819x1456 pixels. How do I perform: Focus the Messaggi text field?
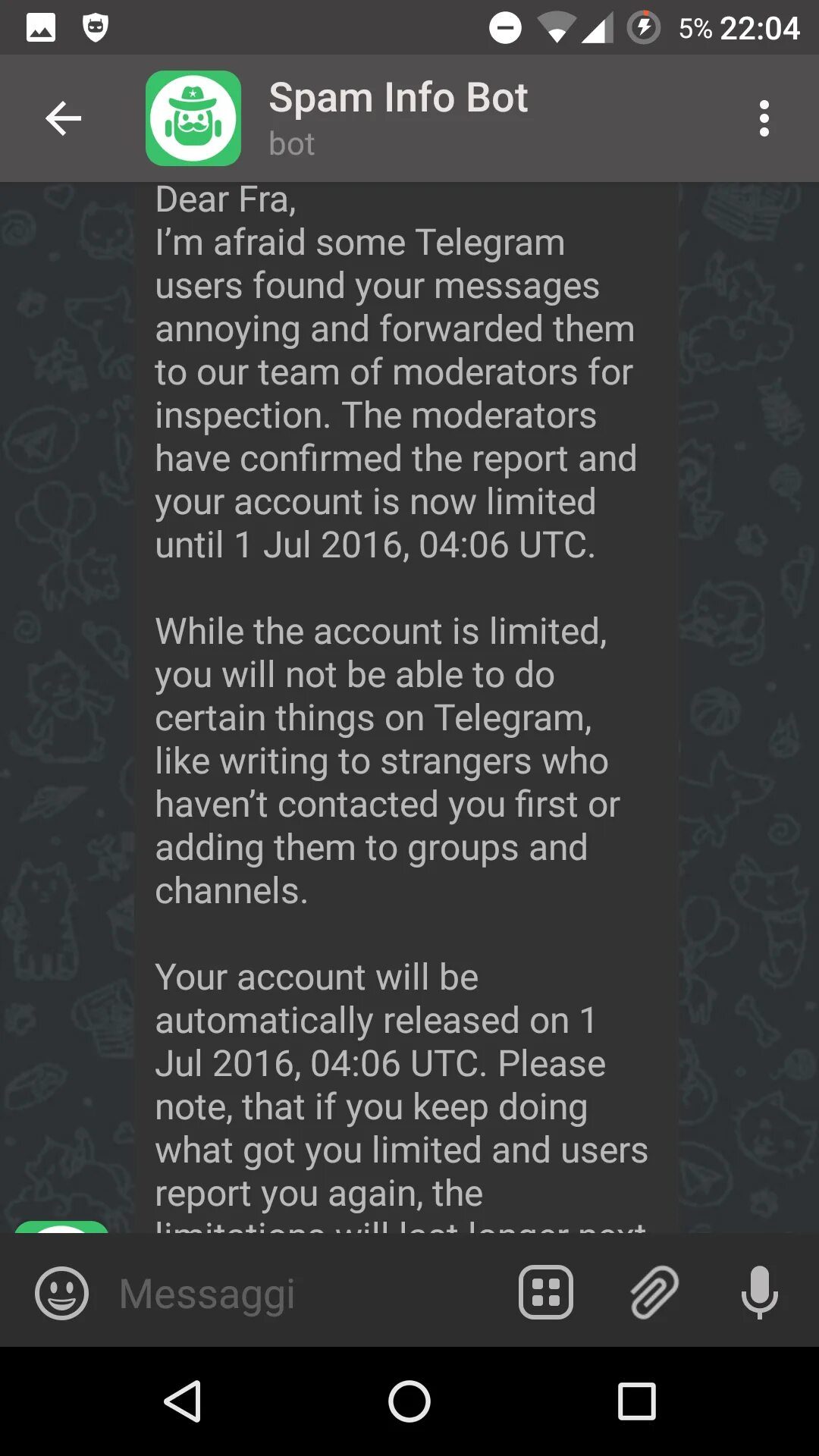(x=303, y=1294)
